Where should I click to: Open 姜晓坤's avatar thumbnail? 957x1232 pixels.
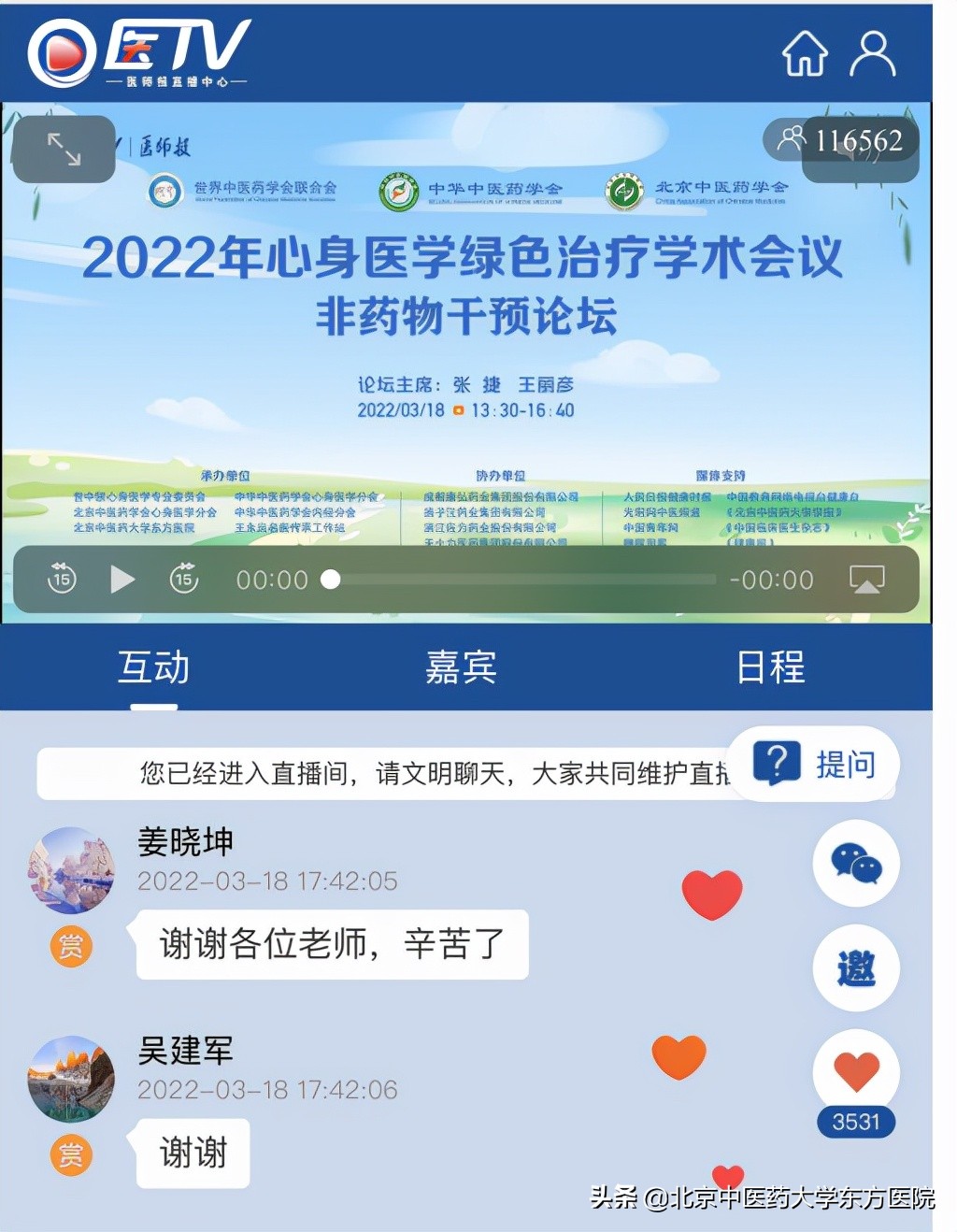[70, 869]
